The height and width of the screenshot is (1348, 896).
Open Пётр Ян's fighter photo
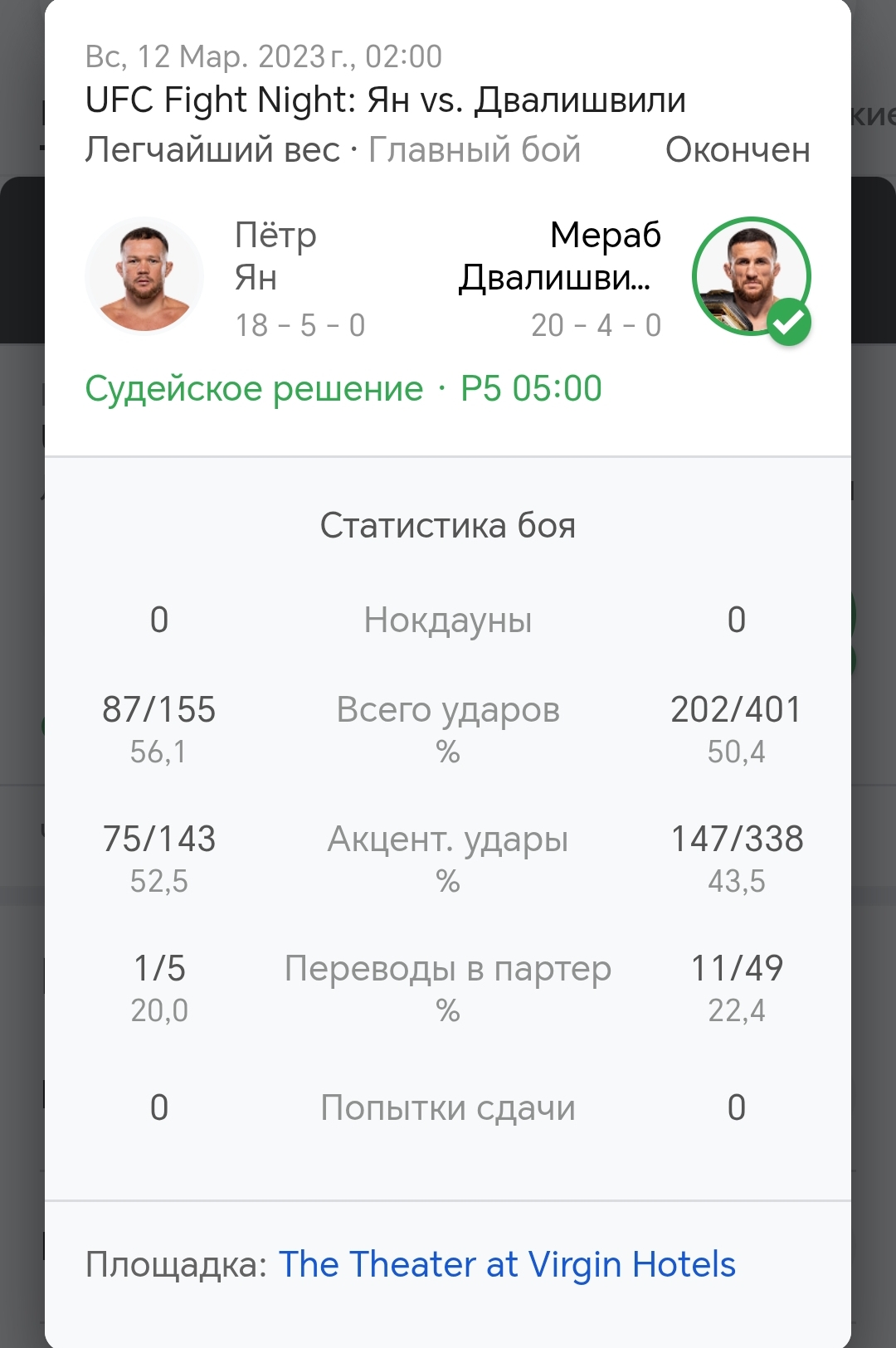coord(144,275)
